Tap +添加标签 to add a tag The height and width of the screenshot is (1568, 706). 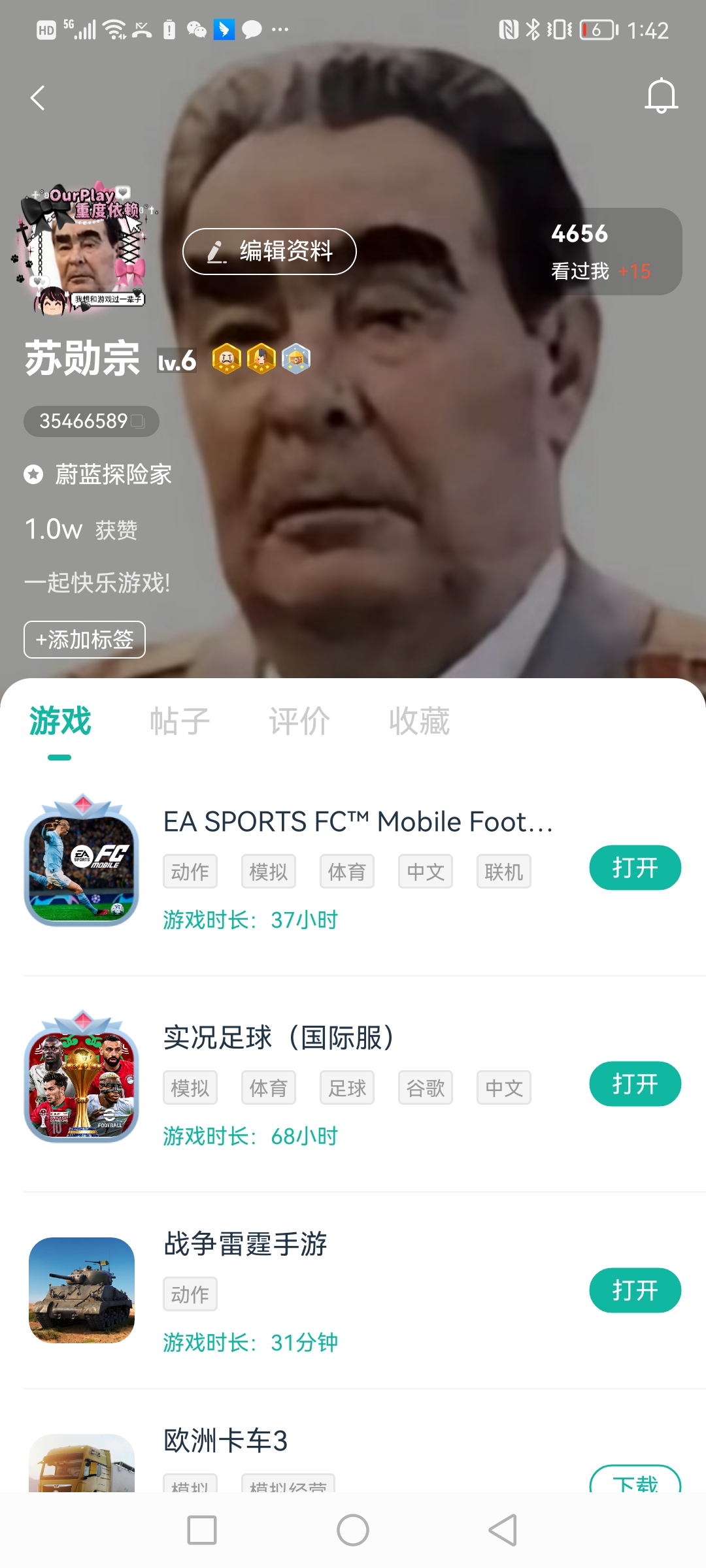pyautogui.click(x=84, y=640)
